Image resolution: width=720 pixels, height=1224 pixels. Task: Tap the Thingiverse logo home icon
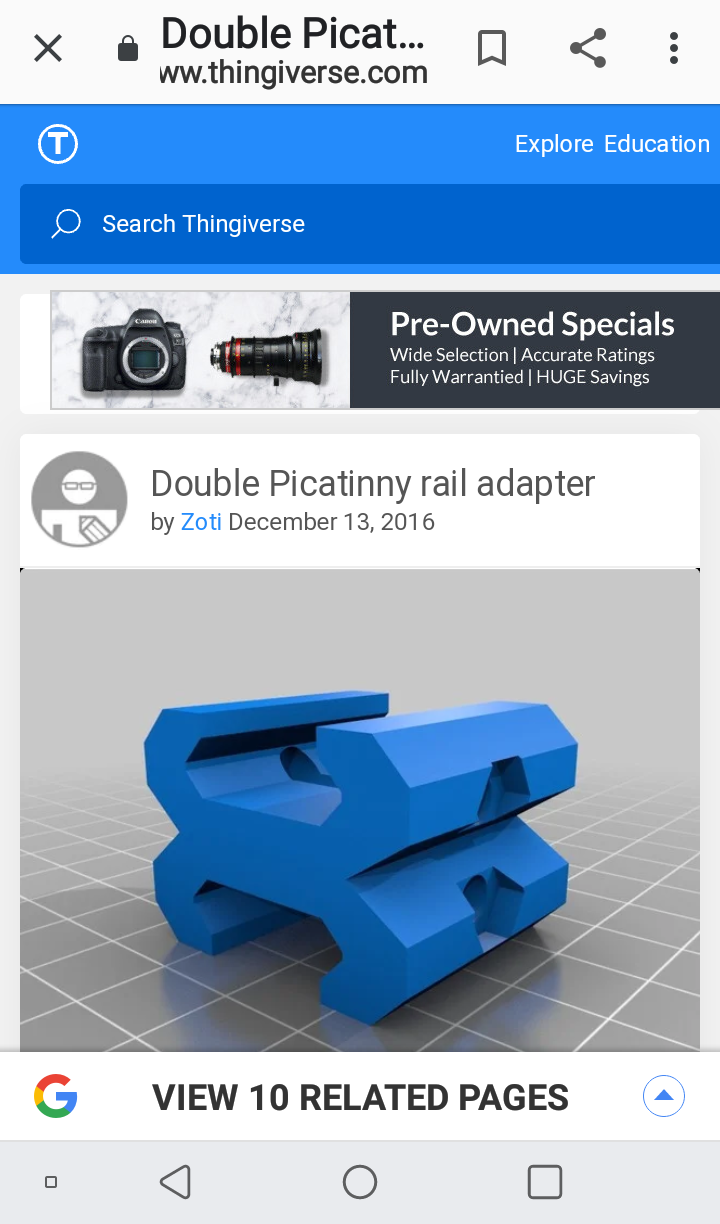58,144
